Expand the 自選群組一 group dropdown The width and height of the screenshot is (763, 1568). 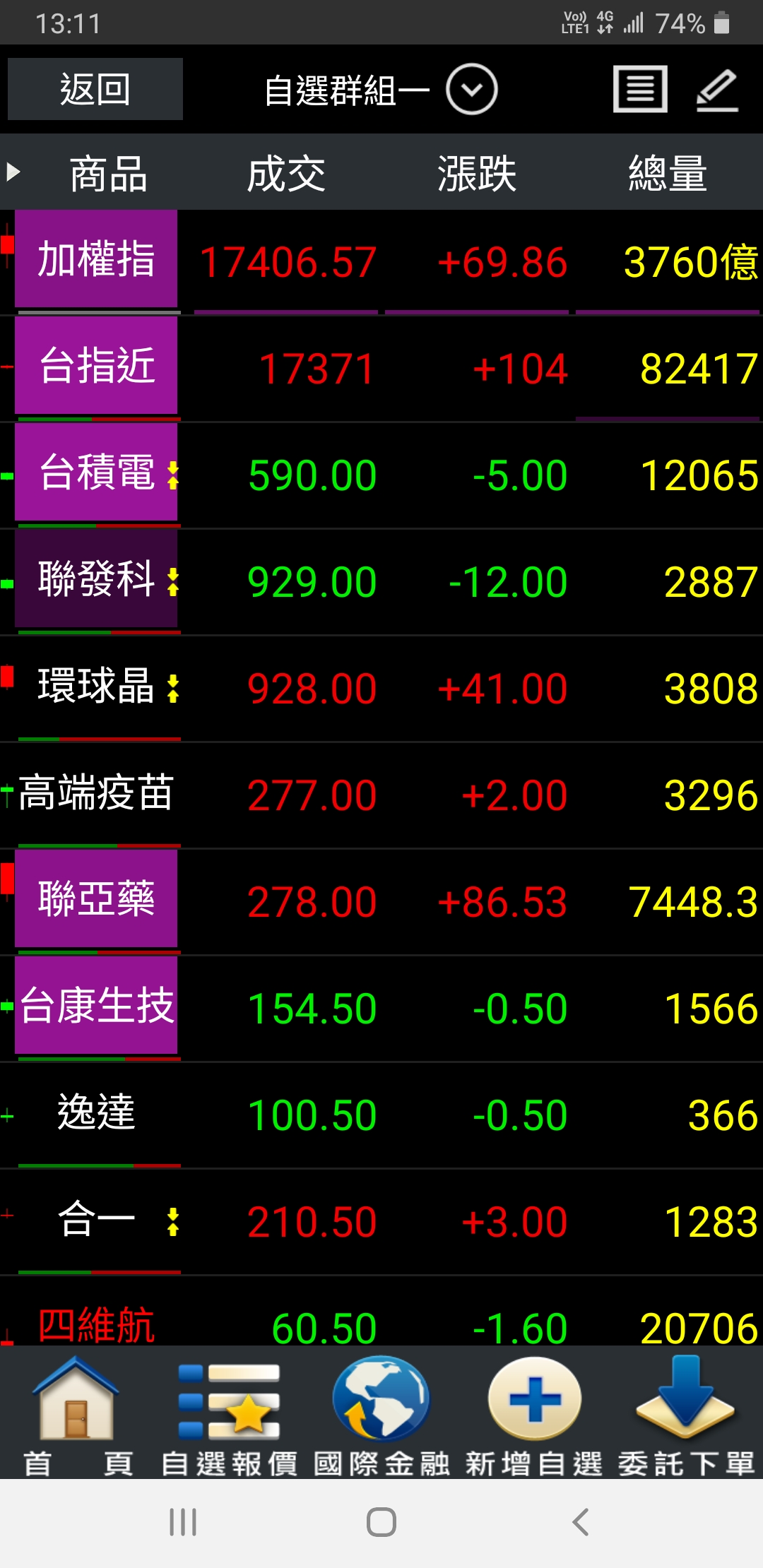(x=471, y=90)
